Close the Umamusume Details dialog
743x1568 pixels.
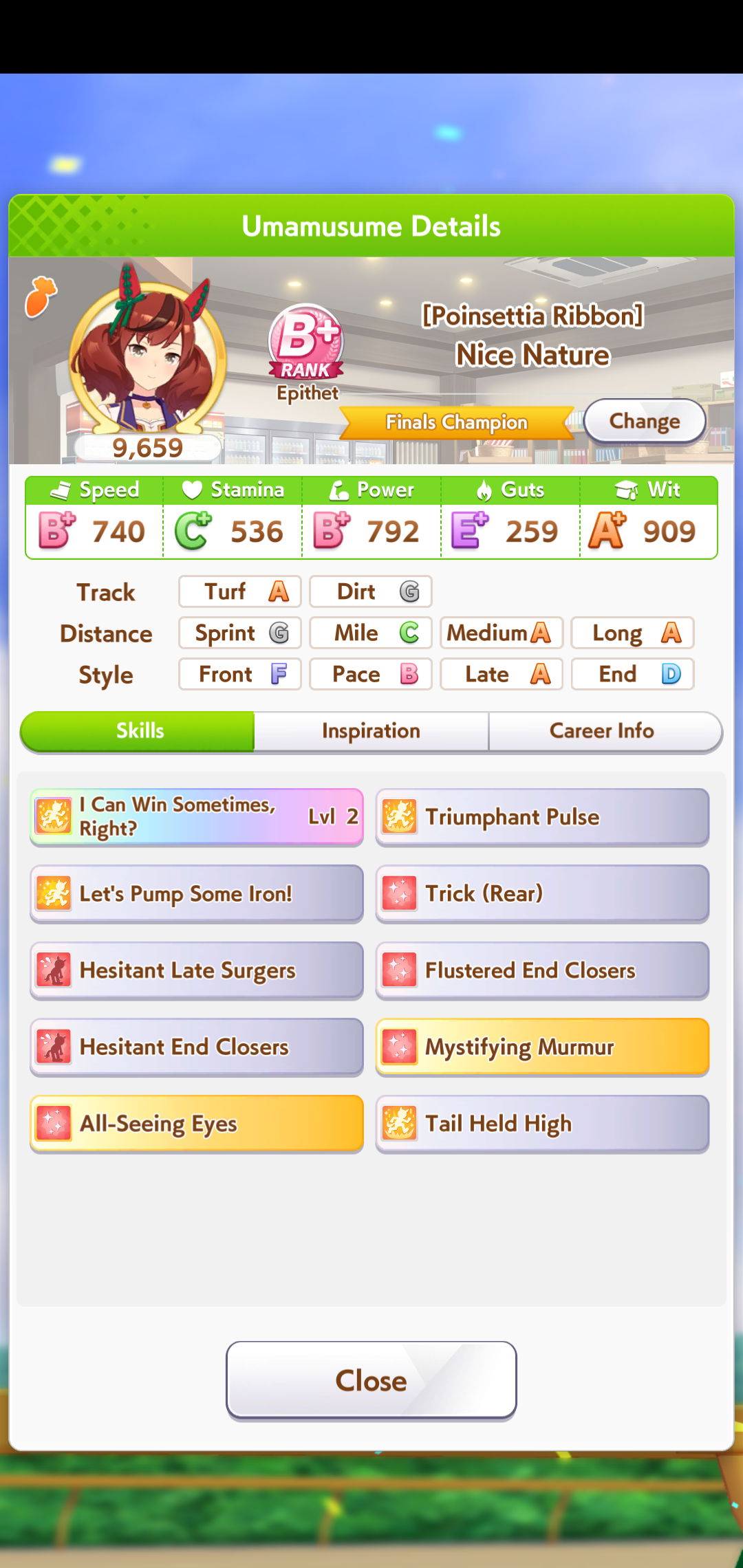pyautogui.click(x=371, y=1380)
